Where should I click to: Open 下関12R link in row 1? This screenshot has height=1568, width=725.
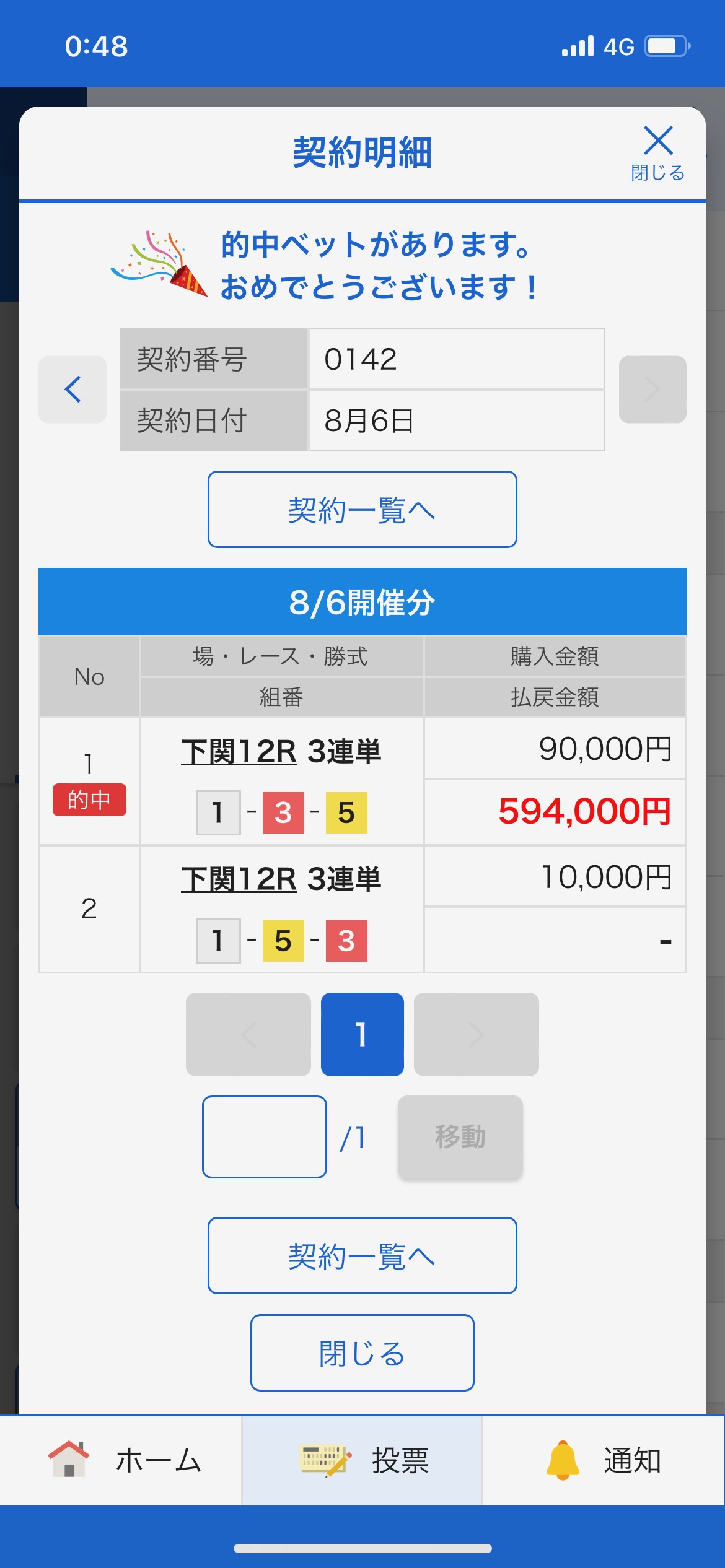click(239, 751)
